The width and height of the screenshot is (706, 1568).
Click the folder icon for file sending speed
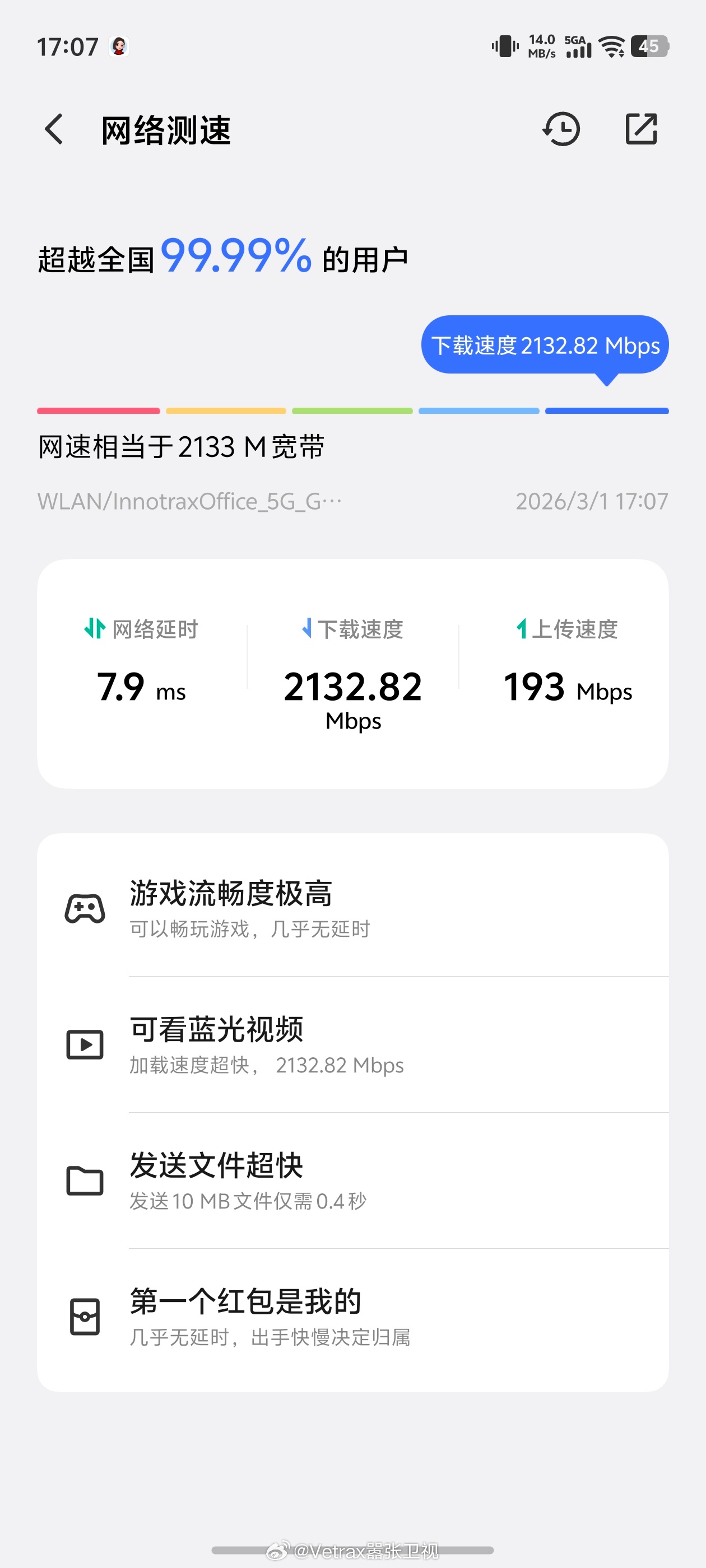[85, 1181]
